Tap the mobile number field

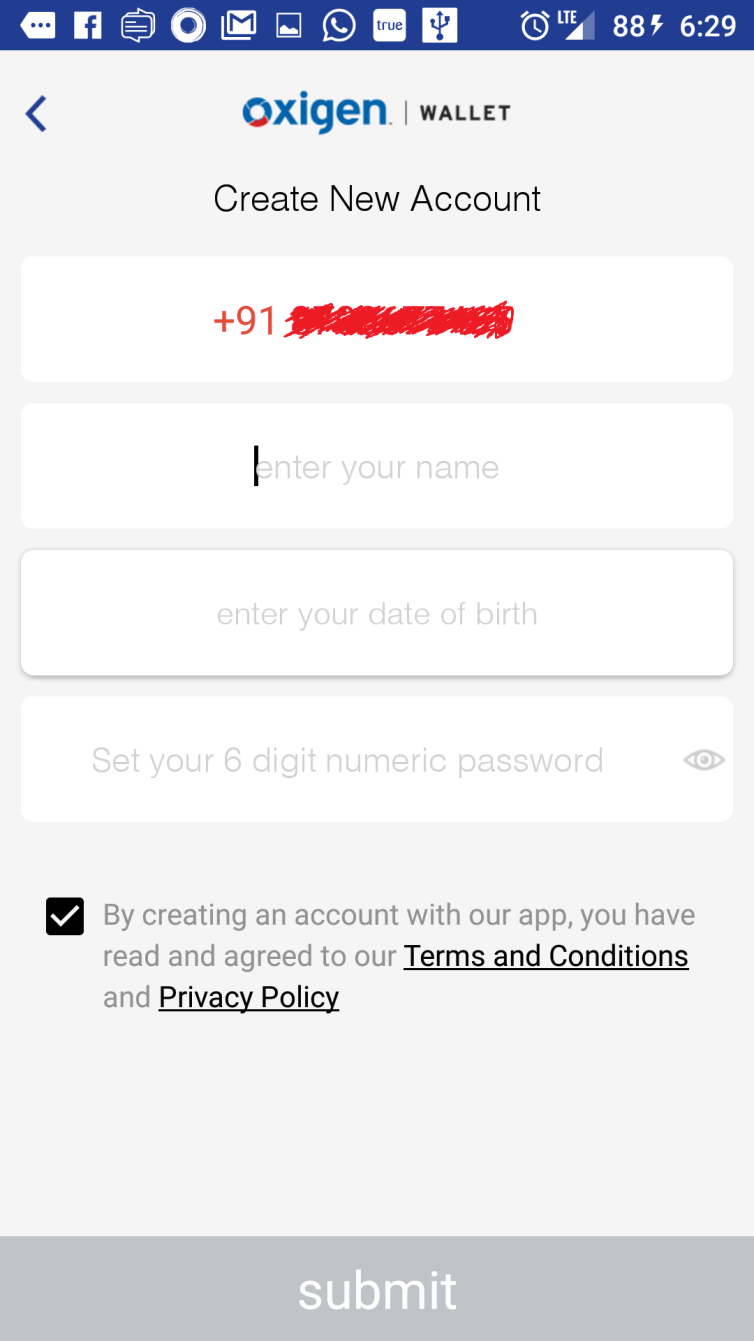coord(377,319)
